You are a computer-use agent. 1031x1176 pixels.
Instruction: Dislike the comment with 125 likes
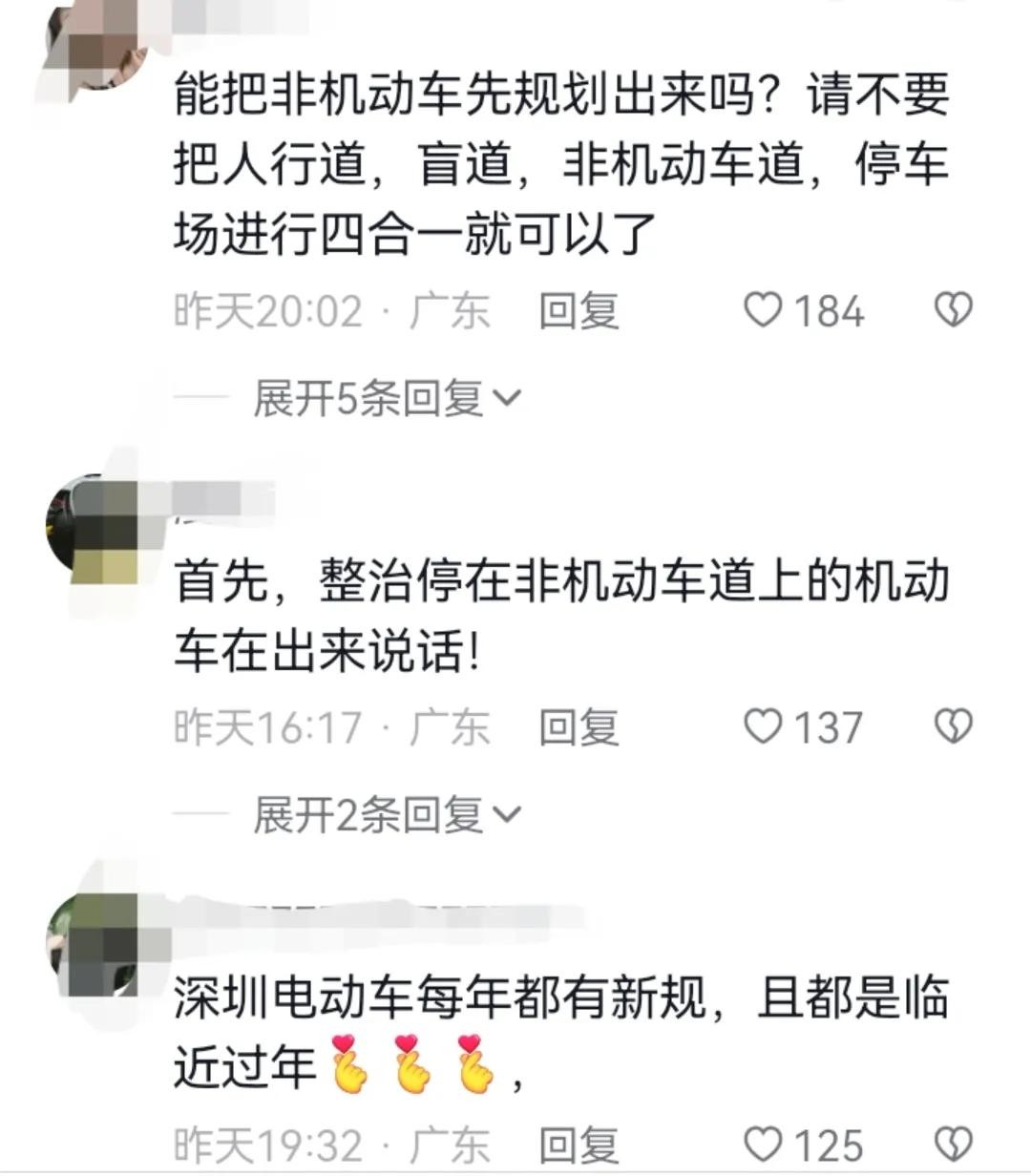coord(952,1144)
